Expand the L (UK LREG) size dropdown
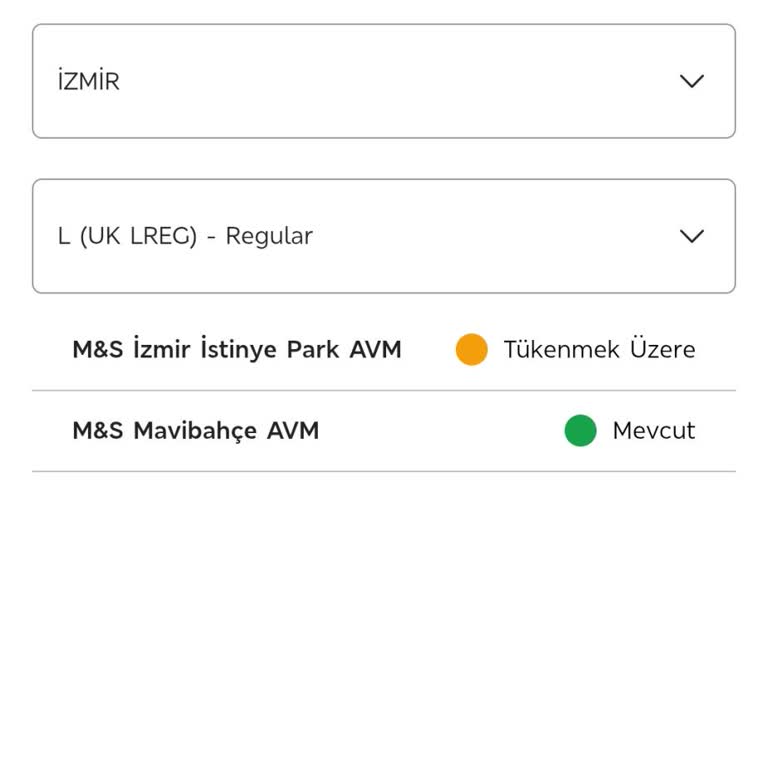The image size is (768, 768). coord(384,236)
